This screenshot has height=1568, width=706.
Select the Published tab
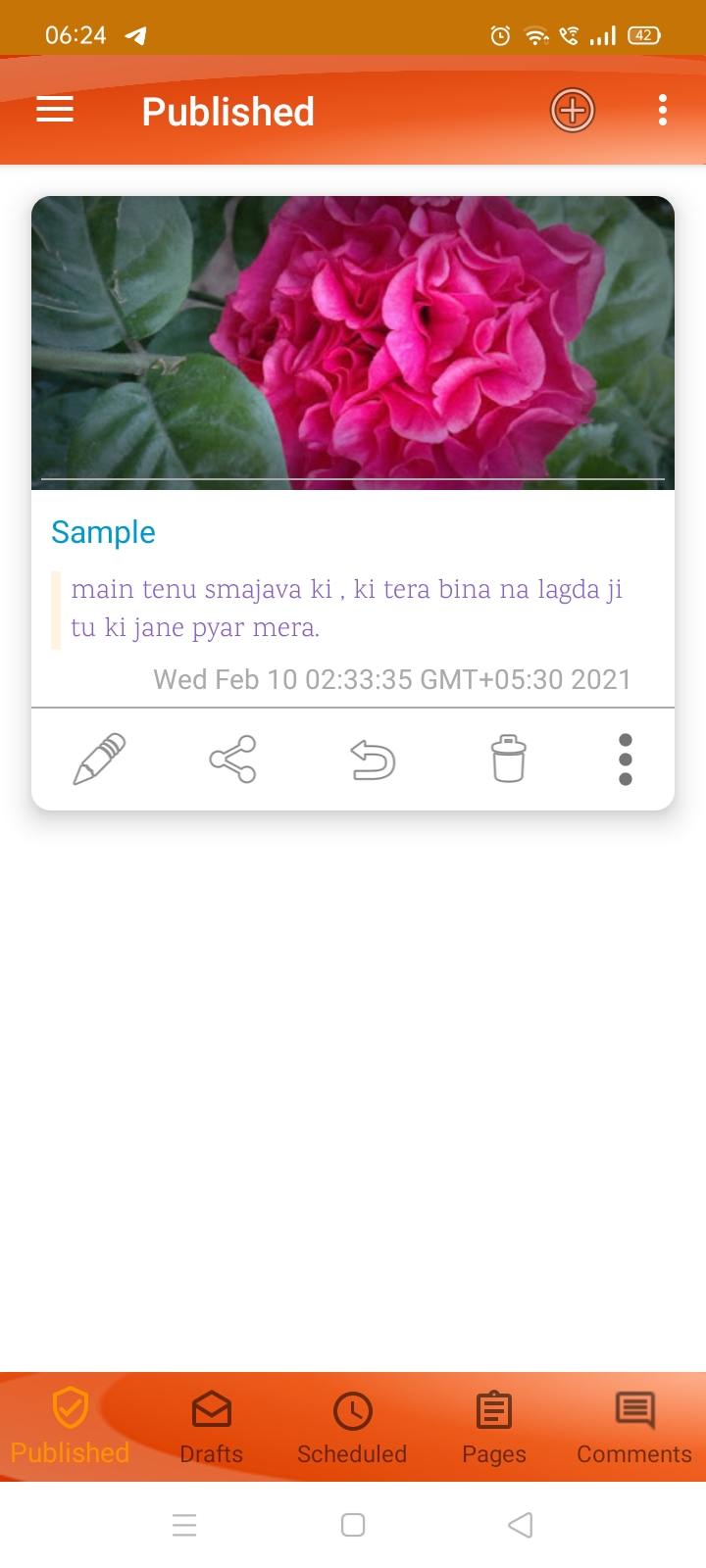pyautogui.click(x=71, y=1427)
